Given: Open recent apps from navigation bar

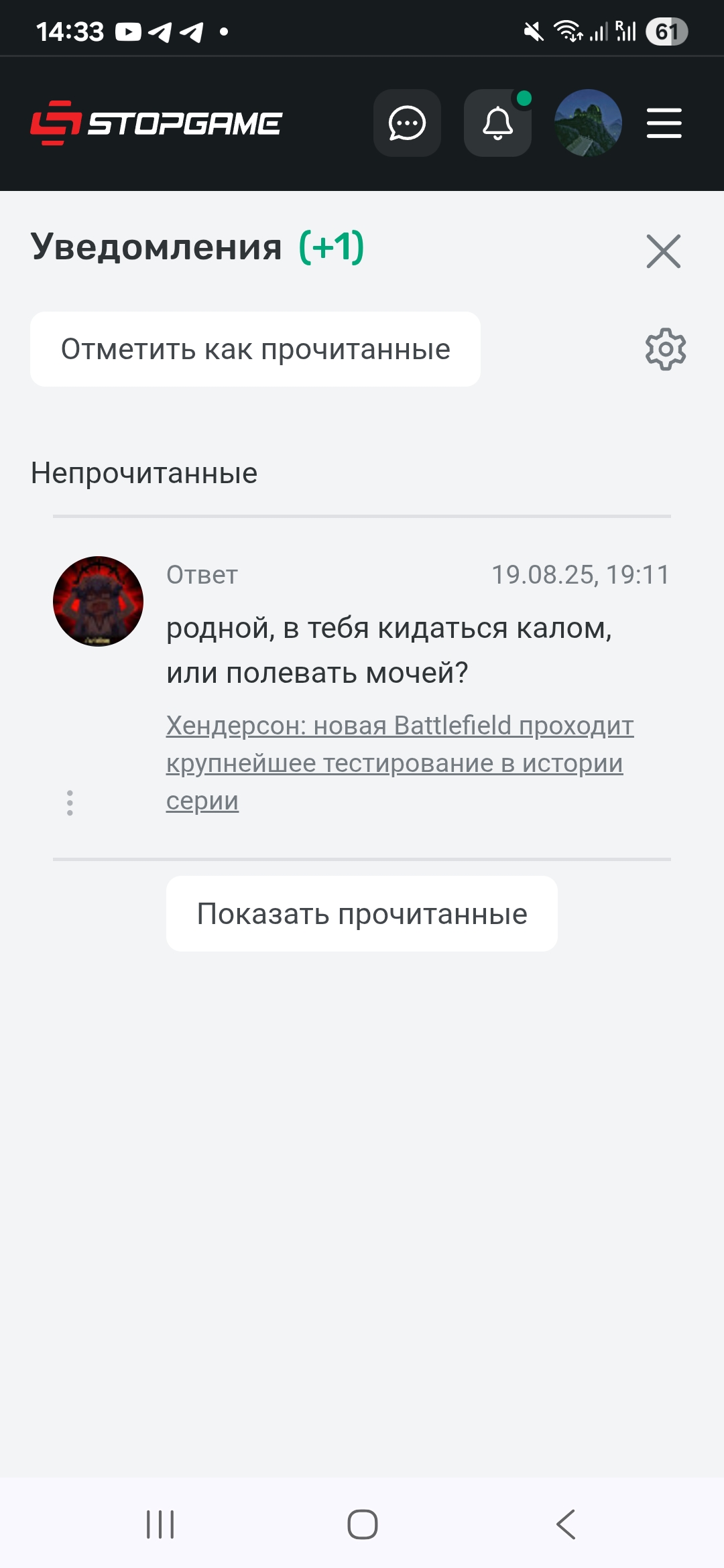Looking at the screenshot, I should click(160, 1524).
